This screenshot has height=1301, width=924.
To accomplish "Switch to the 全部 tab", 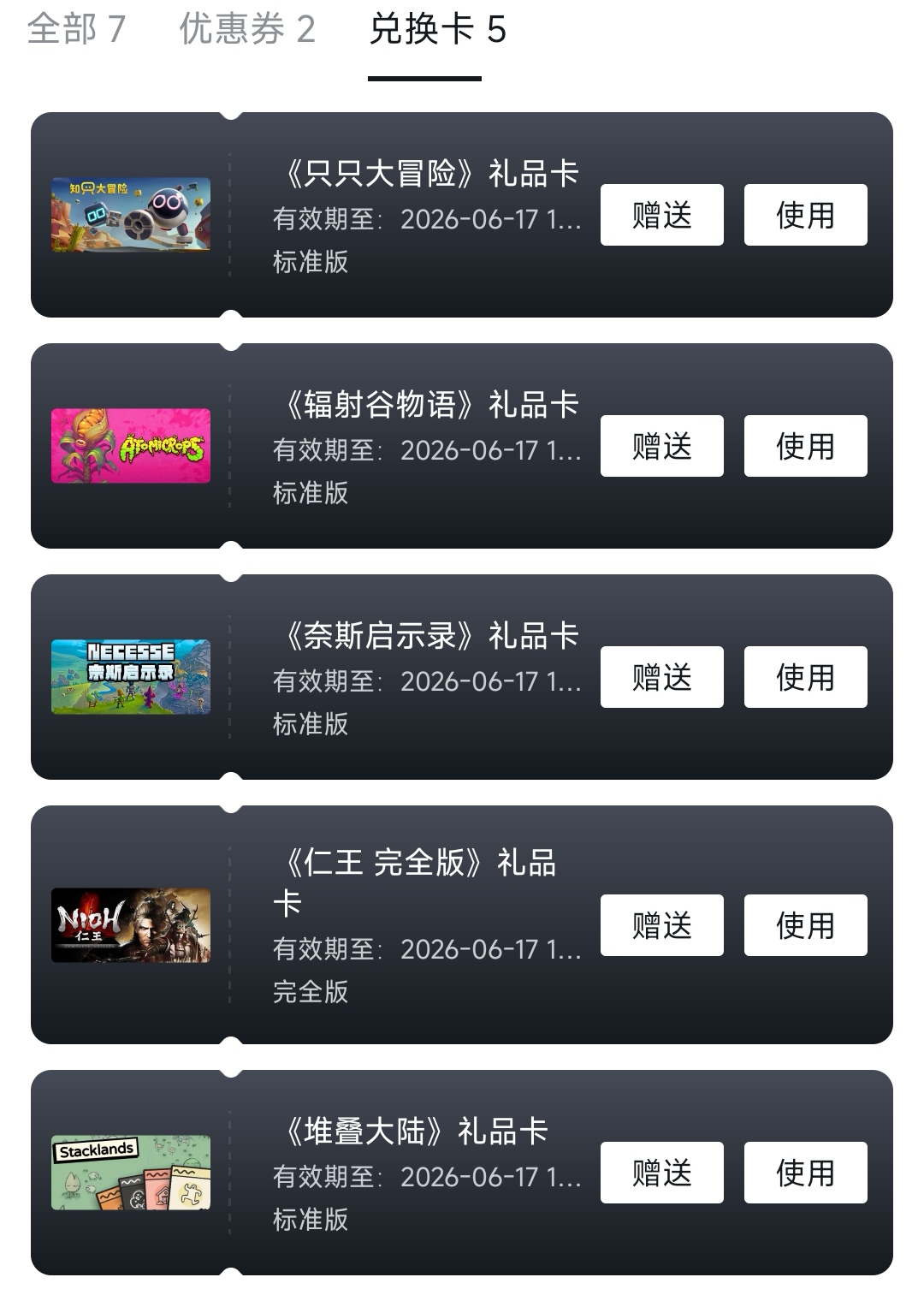I will (x=75, y=33).
